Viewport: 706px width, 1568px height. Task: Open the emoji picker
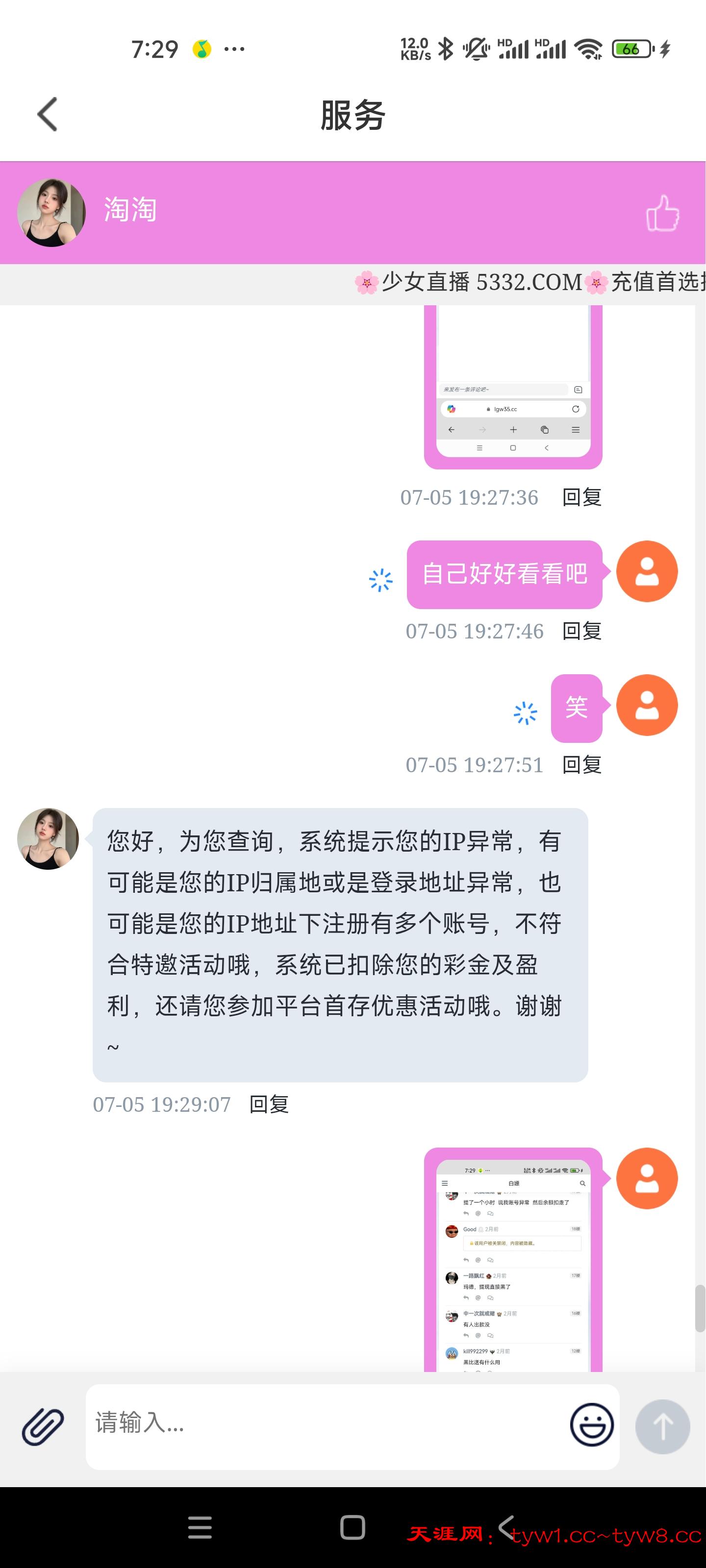coord(591,1425)
